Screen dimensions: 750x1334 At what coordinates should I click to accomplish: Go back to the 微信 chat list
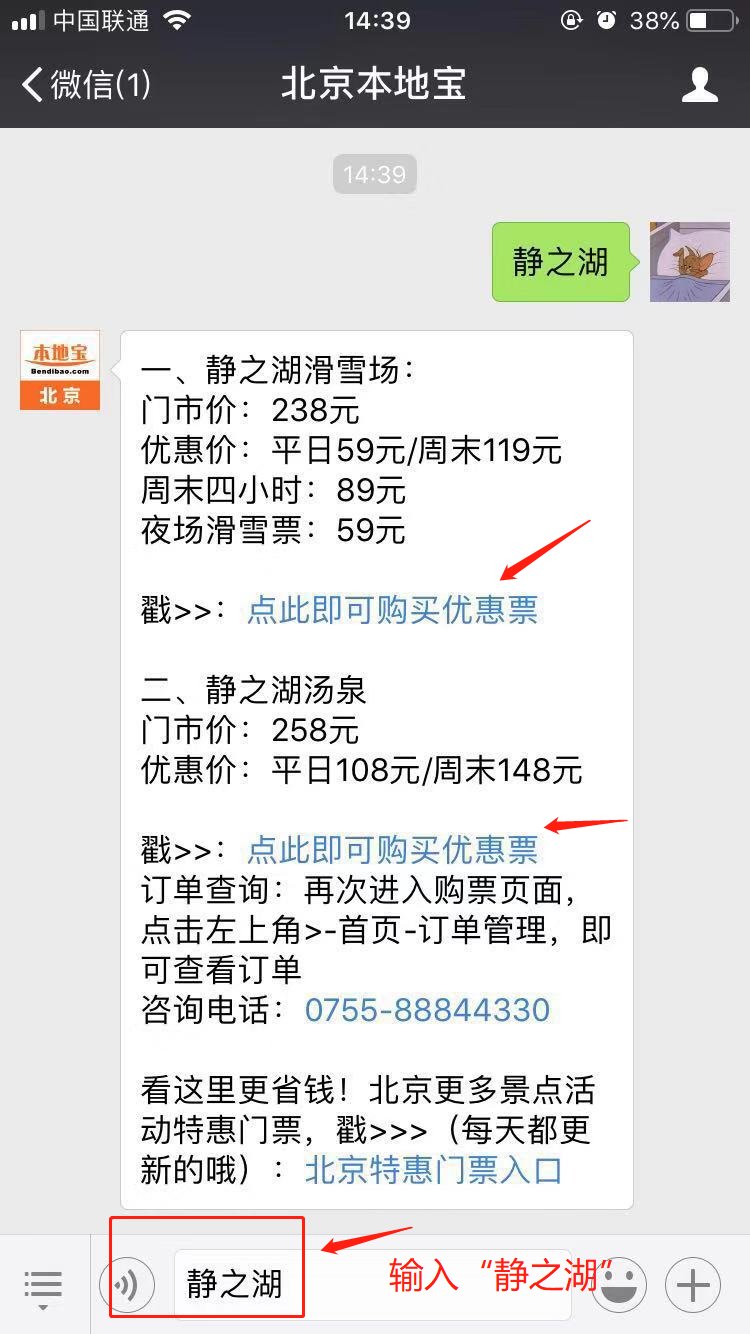[x=85, y=85]
